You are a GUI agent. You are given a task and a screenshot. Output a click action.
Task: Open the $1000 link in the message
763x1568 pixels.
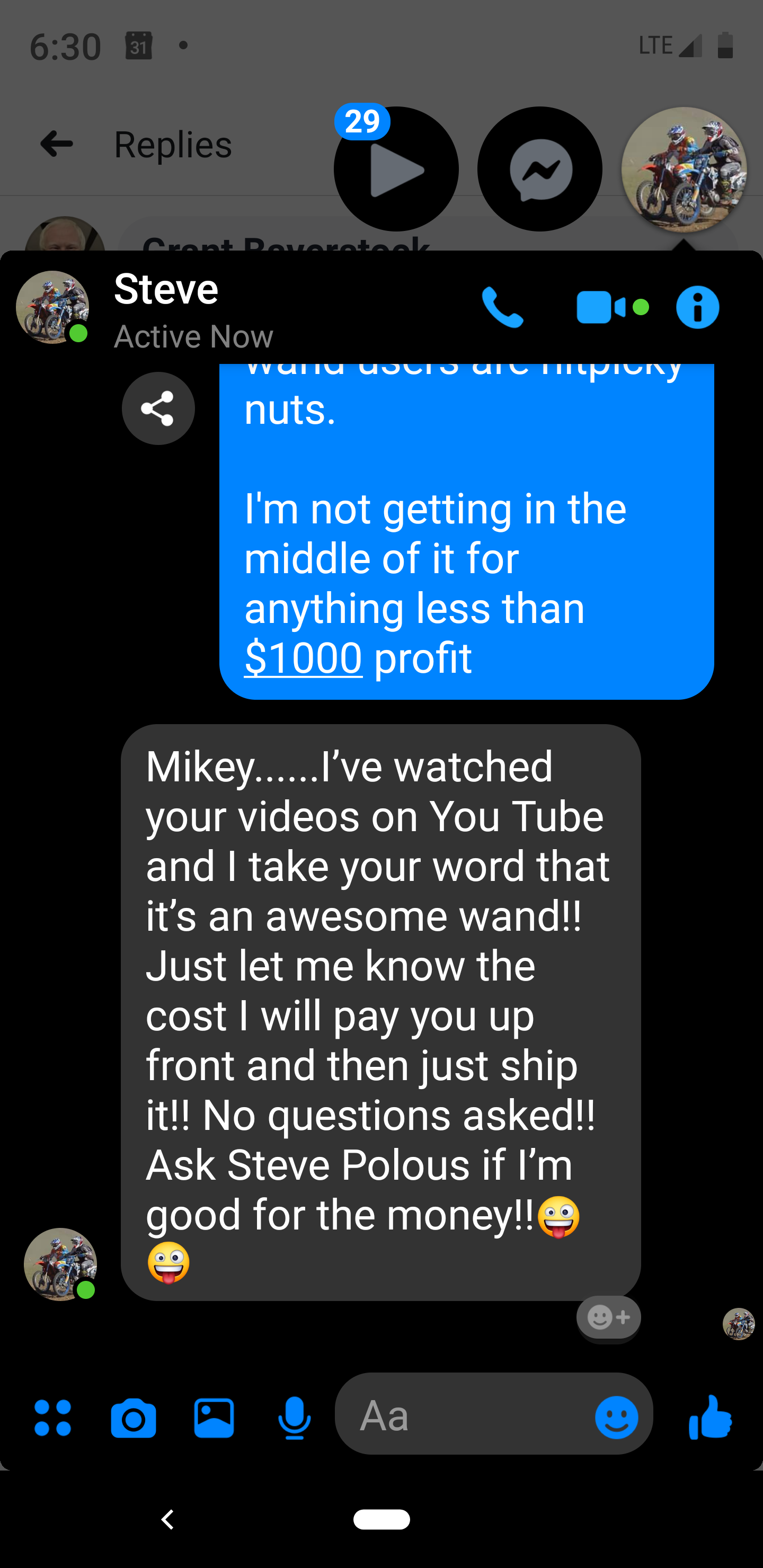pos(303,658)
